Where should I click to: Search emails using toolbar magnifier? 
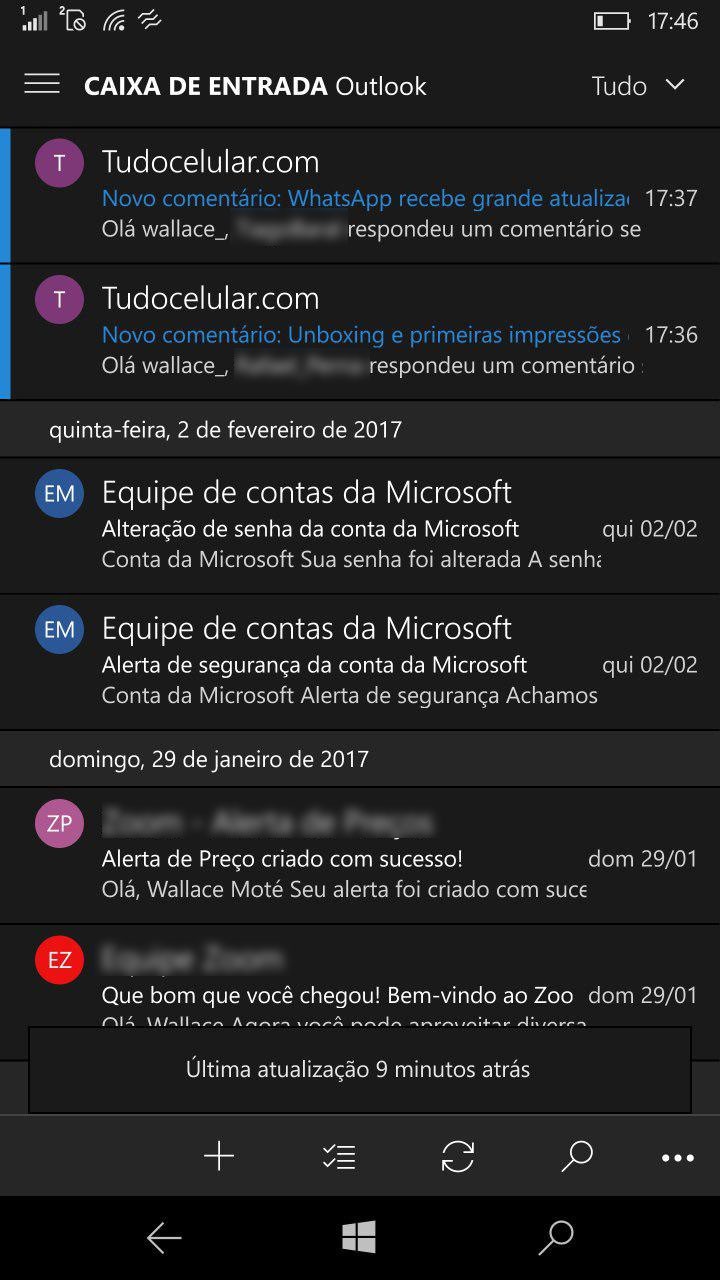[x=576, y=1157]
